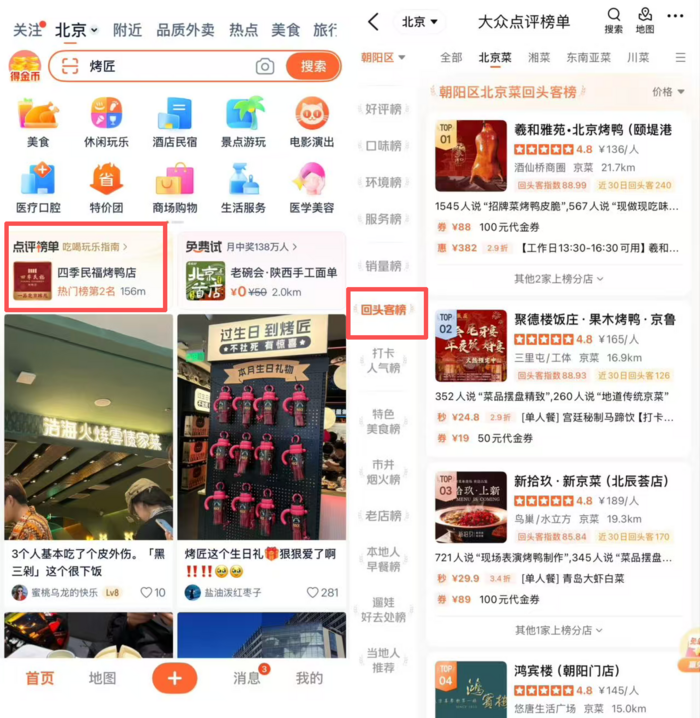
Task: Tap the orange 搜索 button
Action: pos(313,66)
